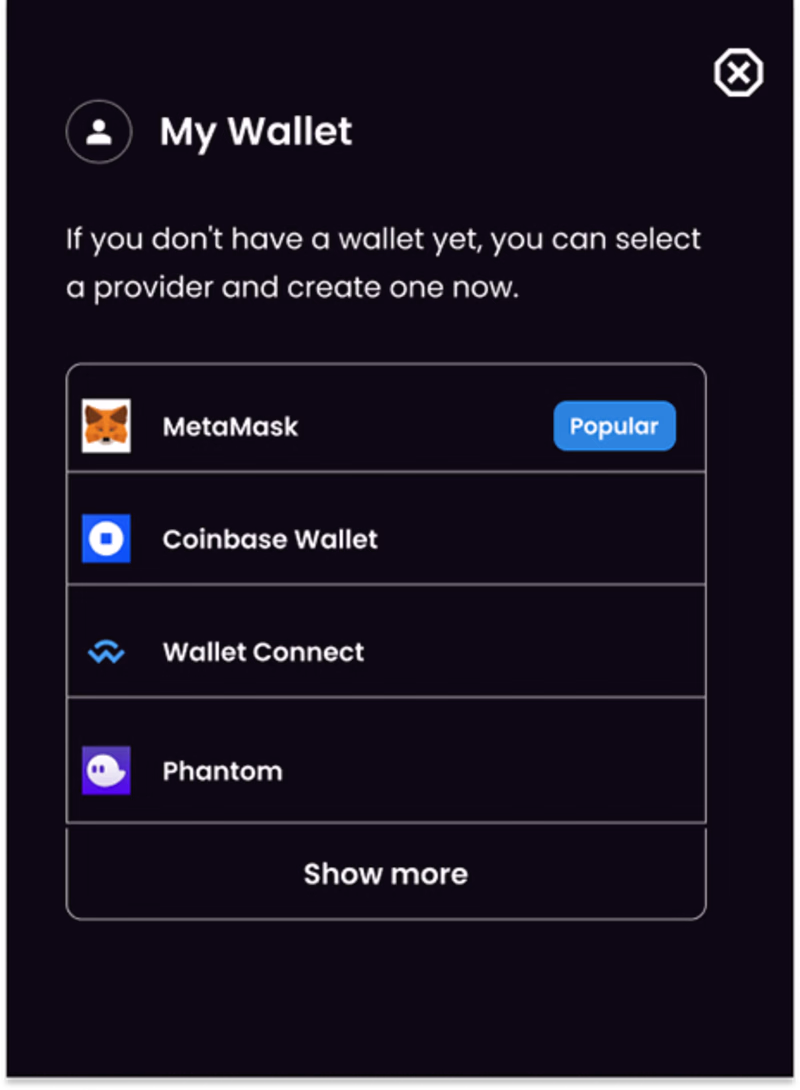Image resolution: width=800 pixels, height=1090 pixels.
Task: Connect with Wallet Connect
Action: (385, 652)
